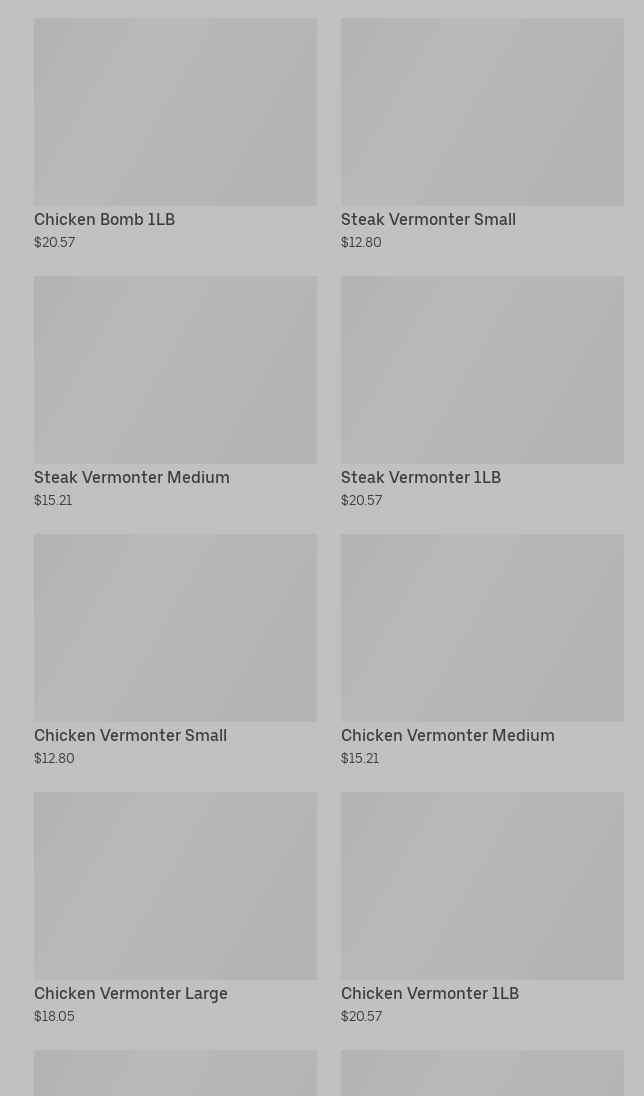Select the Chicken Vermonter Medium item

pyautogui.click(x=482, y=650)
